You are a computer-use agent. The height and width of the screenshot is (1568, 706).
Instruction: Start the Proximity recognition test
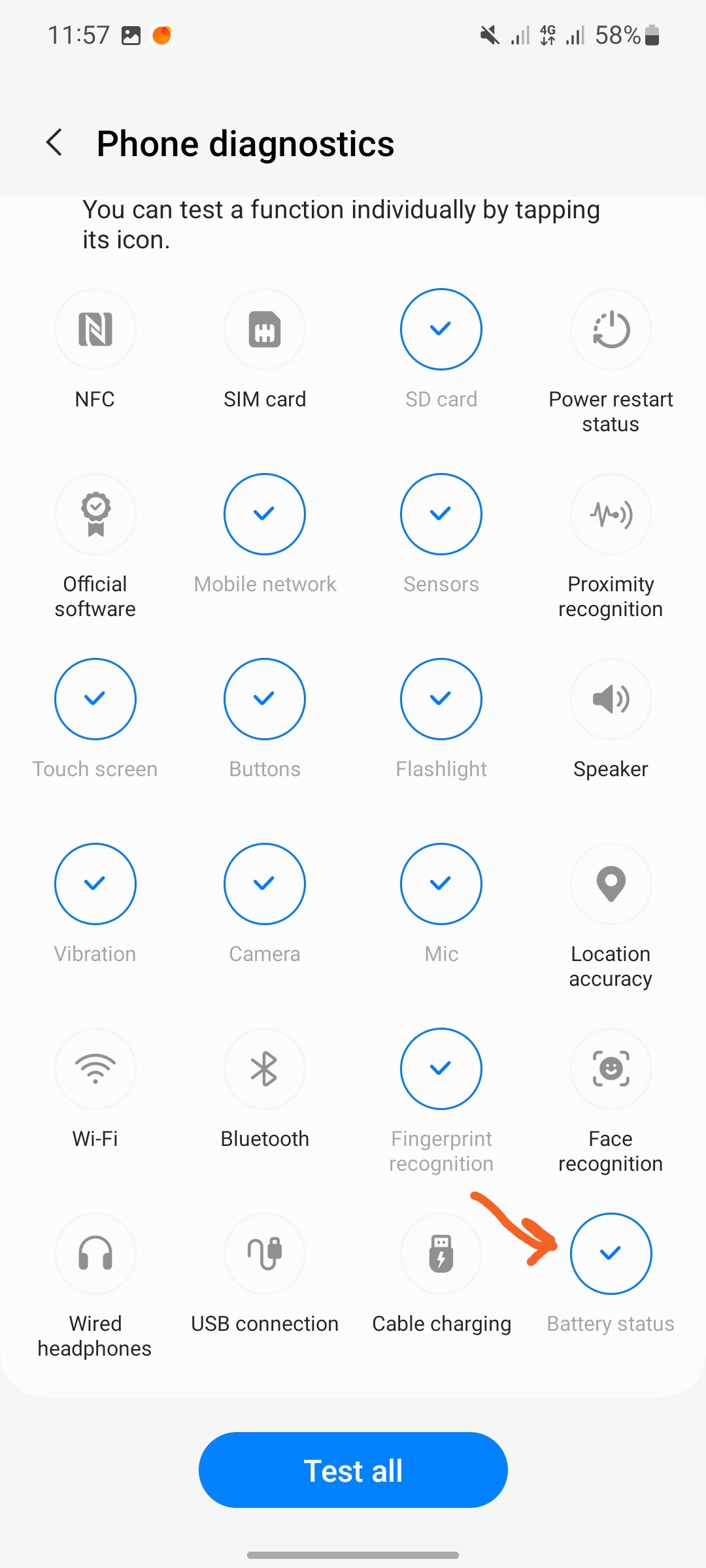tap(611, 514)
